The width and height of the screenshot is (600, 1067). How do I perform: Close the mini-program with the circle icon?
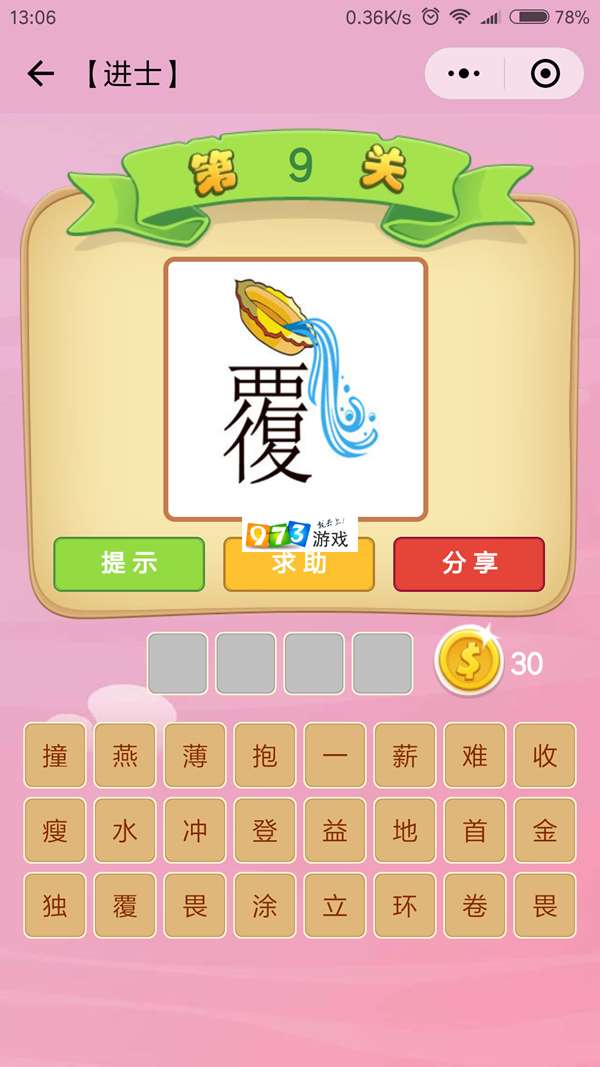[545, 74]
